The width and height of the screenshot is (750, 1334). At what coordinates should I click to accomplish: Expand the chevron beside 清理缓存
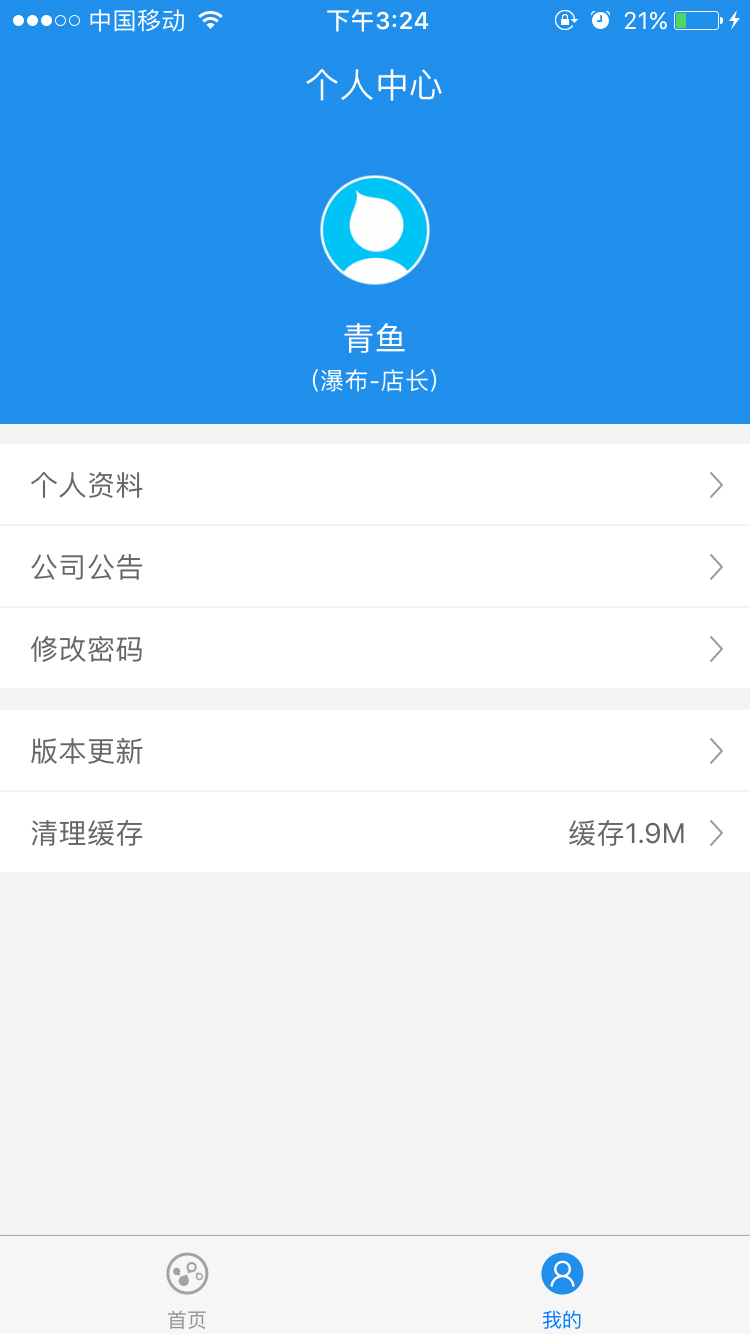click(716, 833)
